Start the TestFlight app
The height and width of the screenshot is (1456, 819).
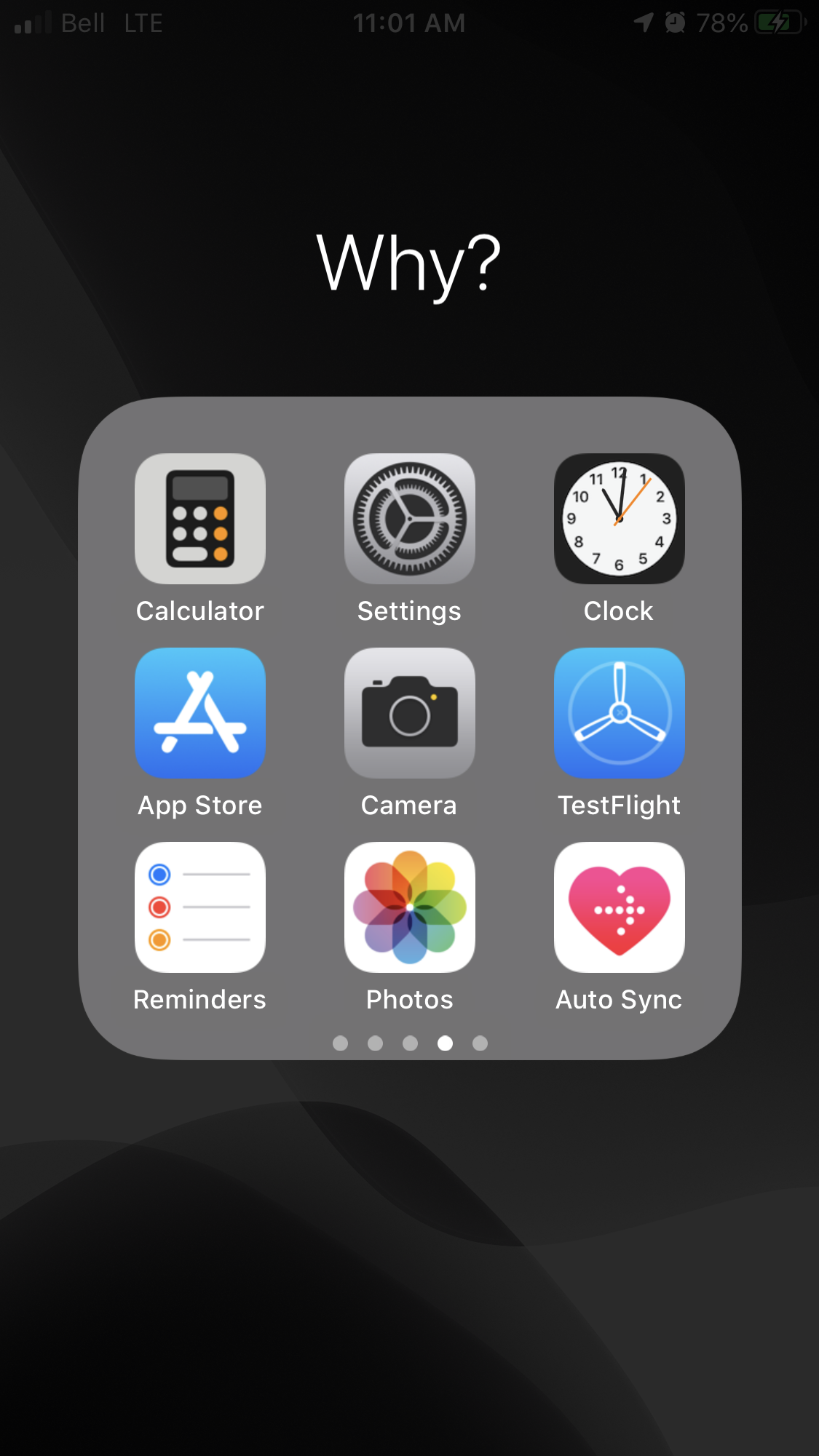619,713
